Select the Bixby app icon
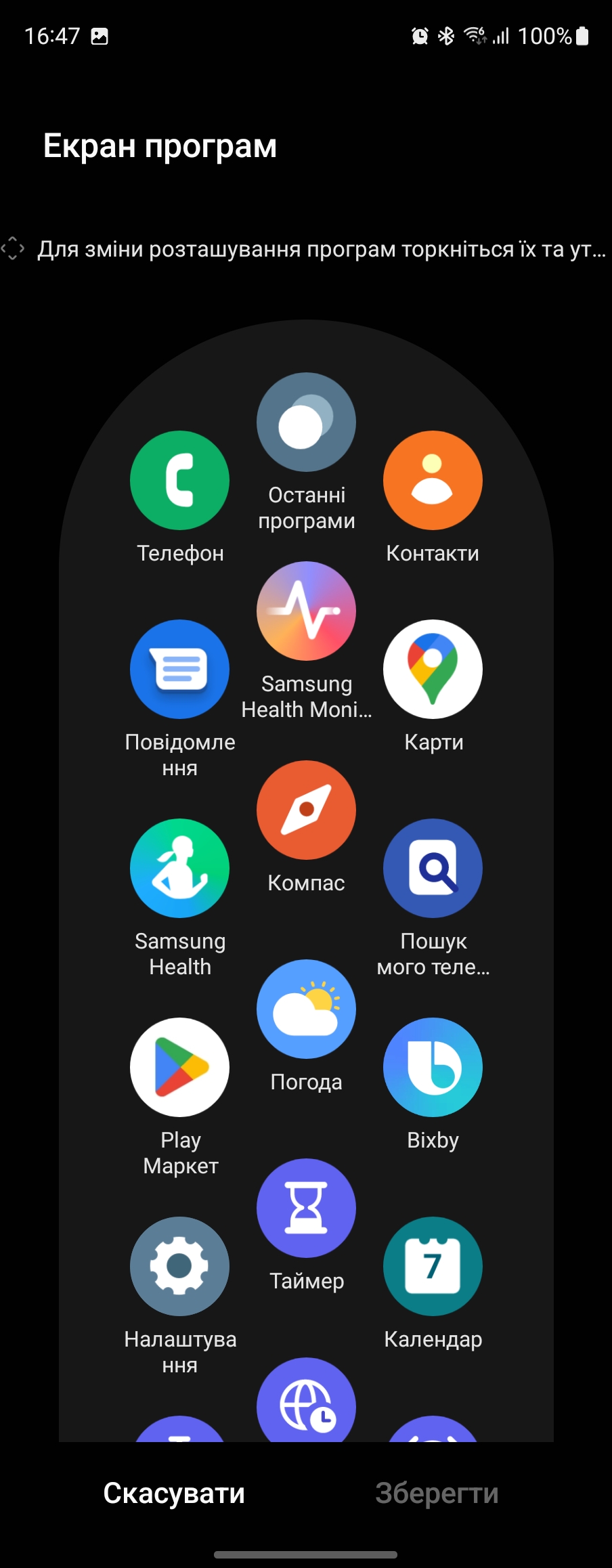 click(x=433, y=1067)
